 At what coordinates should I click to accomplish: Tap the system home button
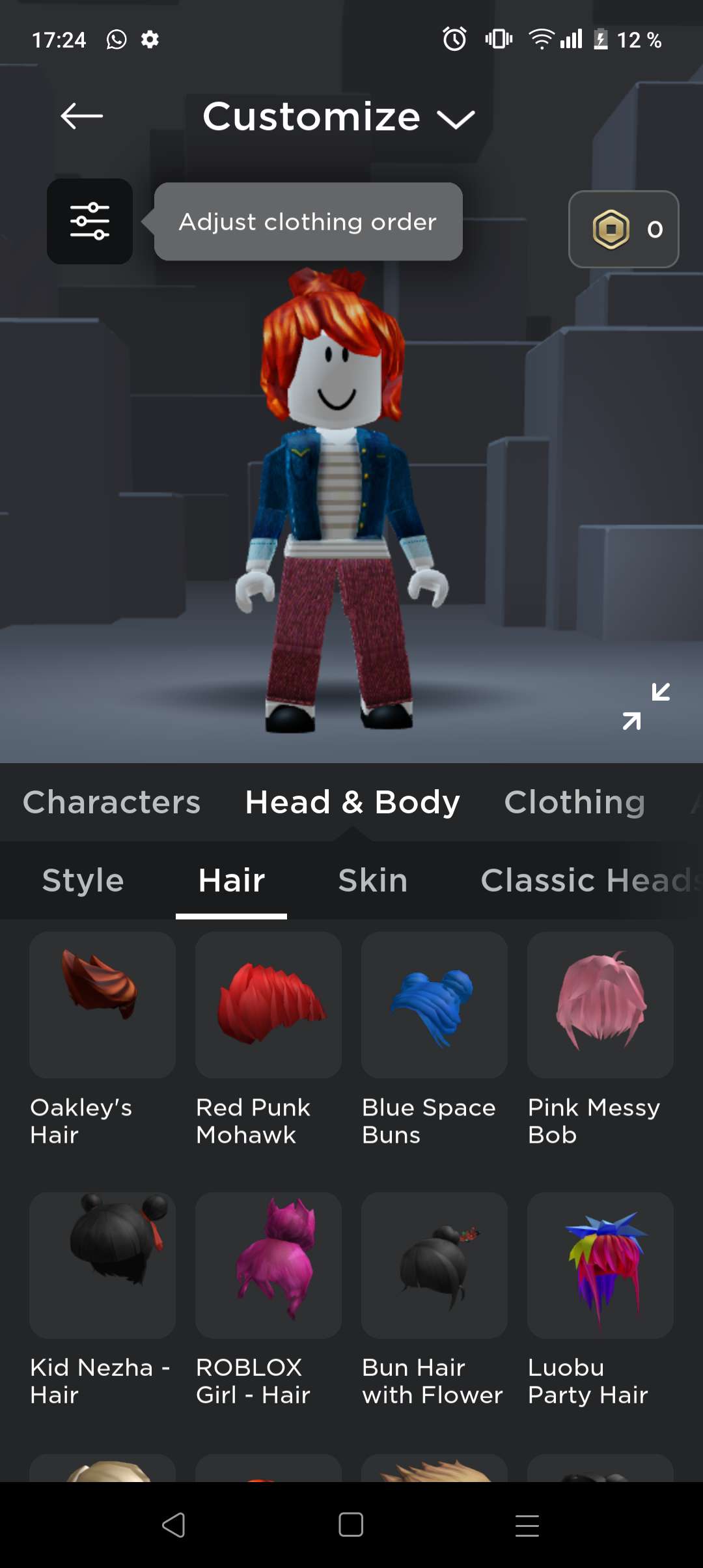[351, 1524]
